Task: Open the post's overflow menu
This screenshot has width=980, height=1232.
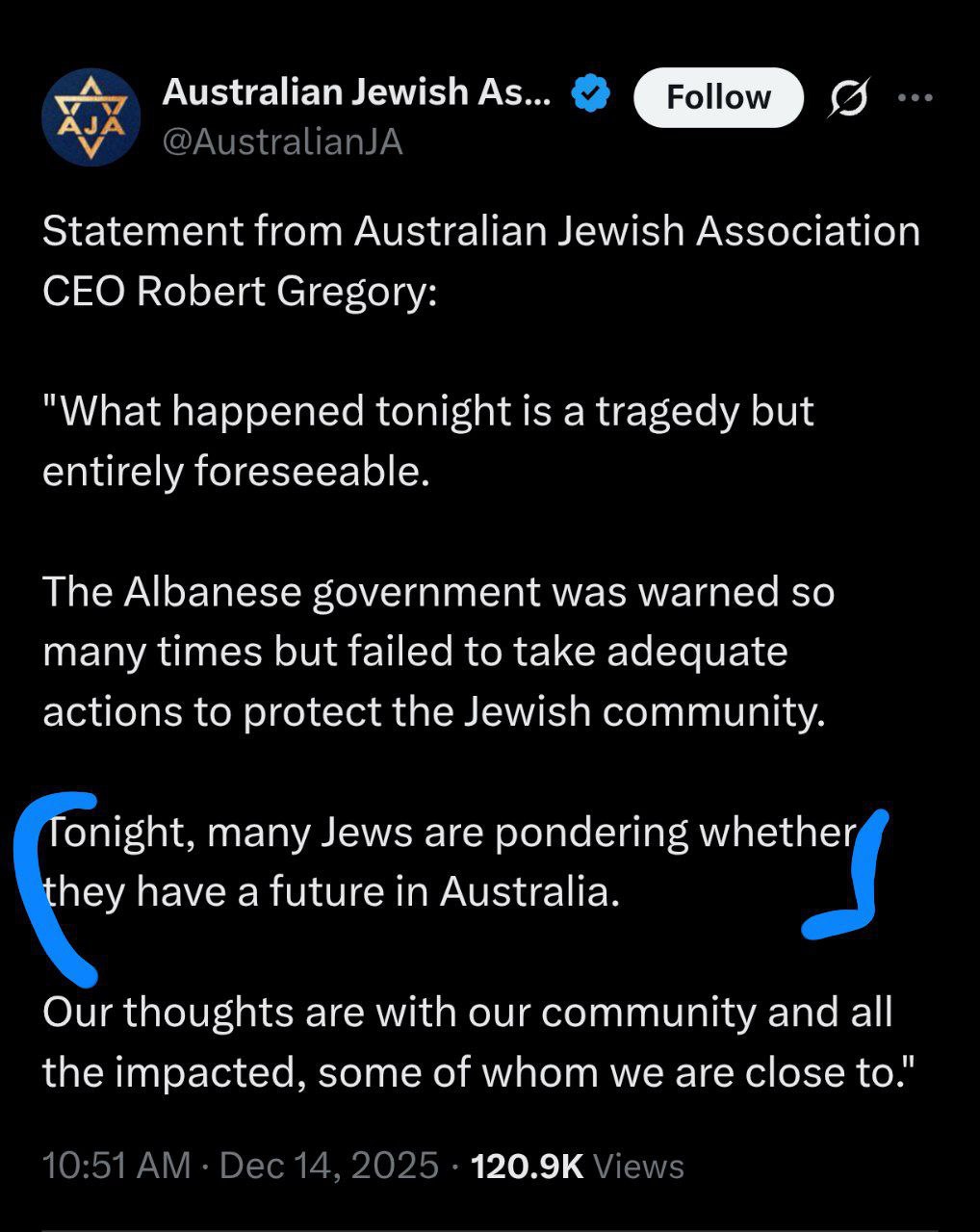Action: coord(914,97)
